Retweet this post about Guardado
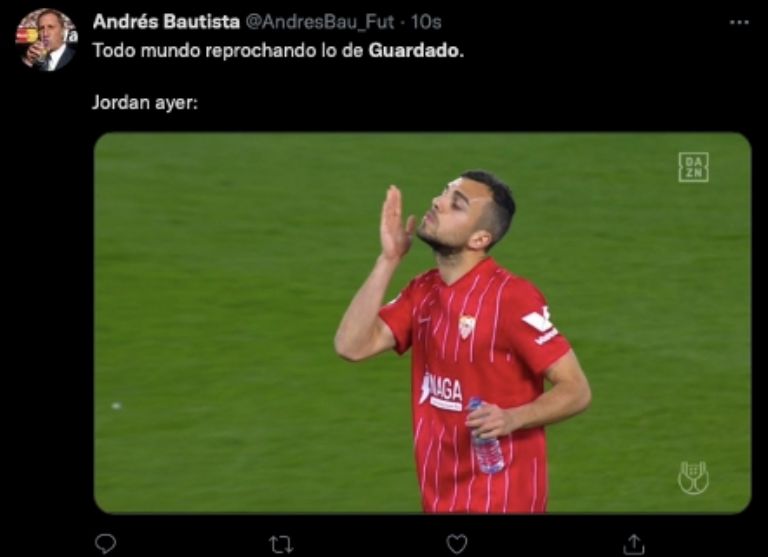768x557 pixels. pos(281,543)
